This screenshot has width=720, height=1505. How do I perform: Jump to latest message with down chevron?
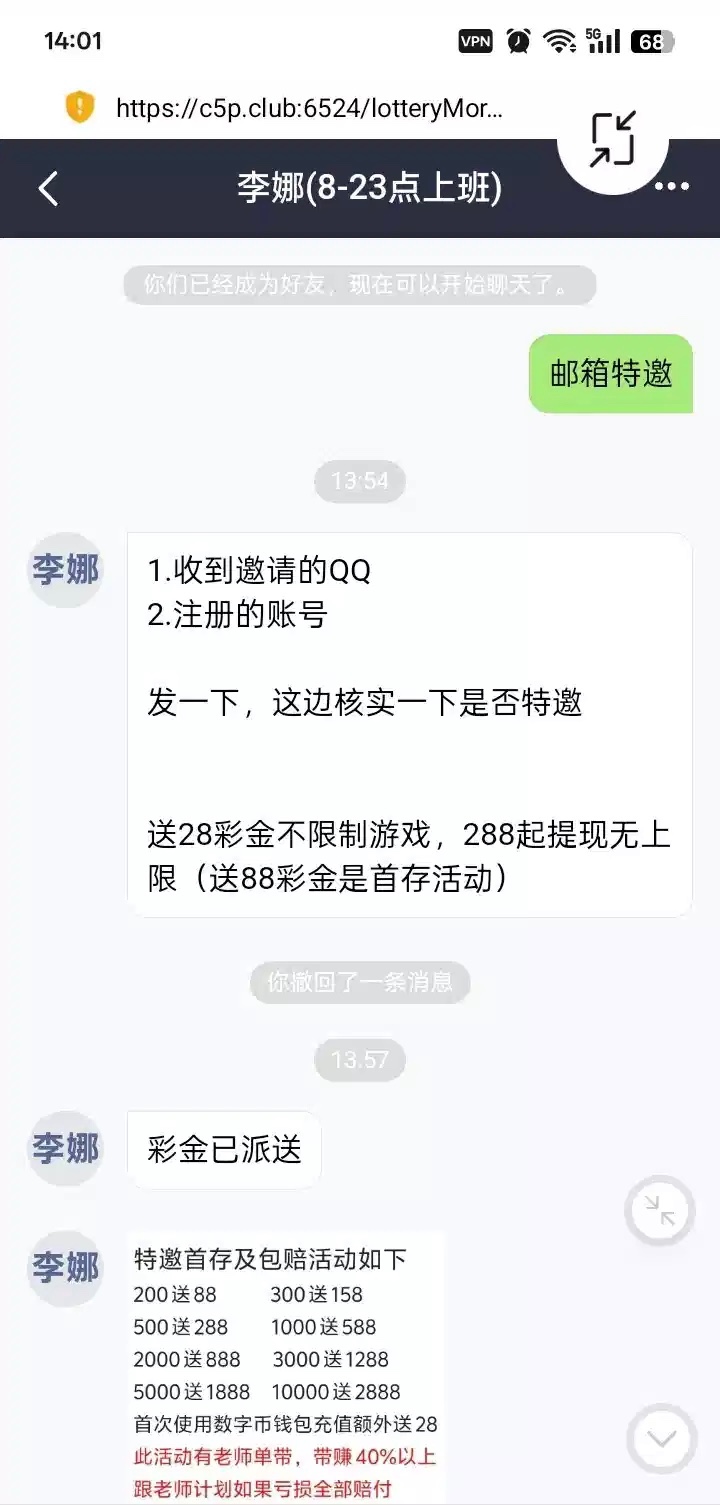tap(661, 1438)
